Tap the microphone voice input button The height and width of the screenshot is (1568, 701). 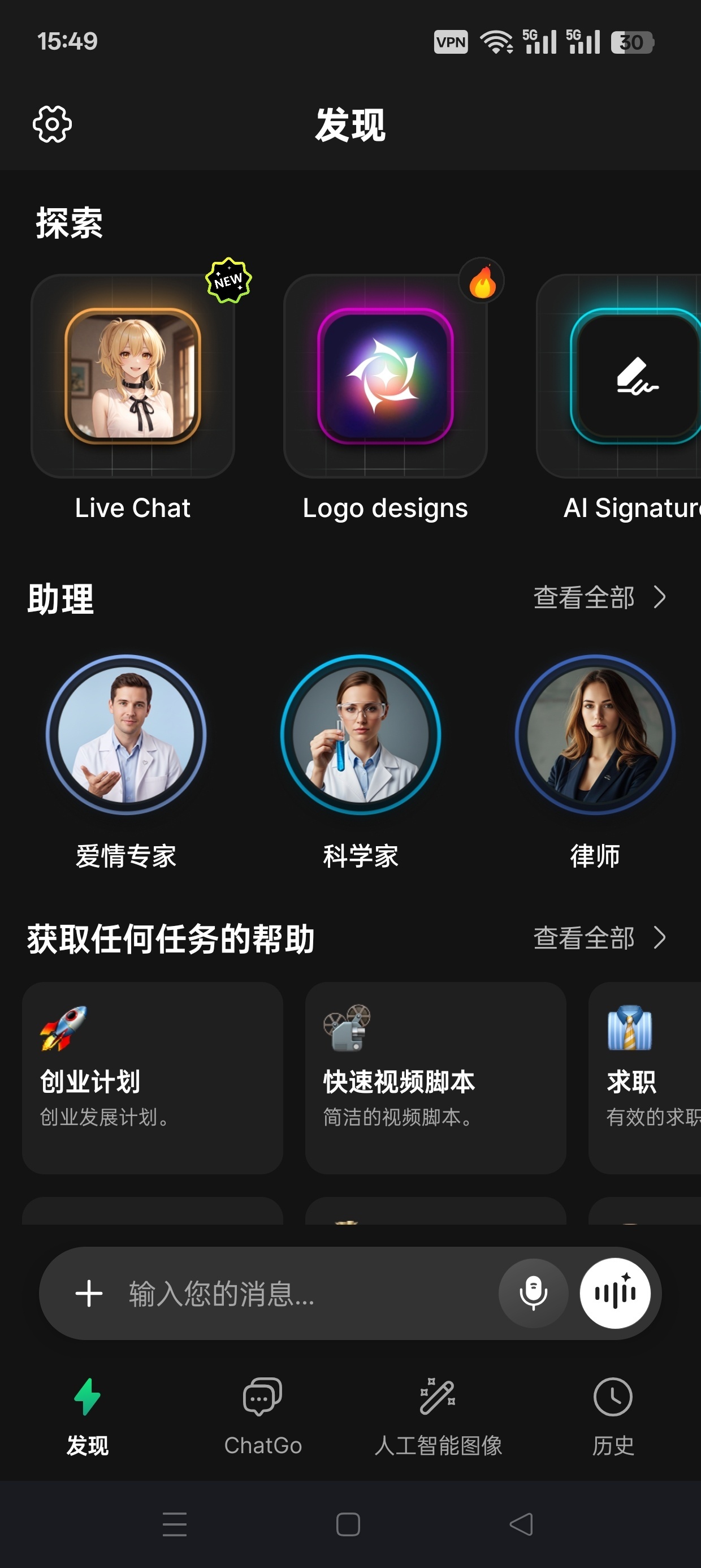[534, 1294]
